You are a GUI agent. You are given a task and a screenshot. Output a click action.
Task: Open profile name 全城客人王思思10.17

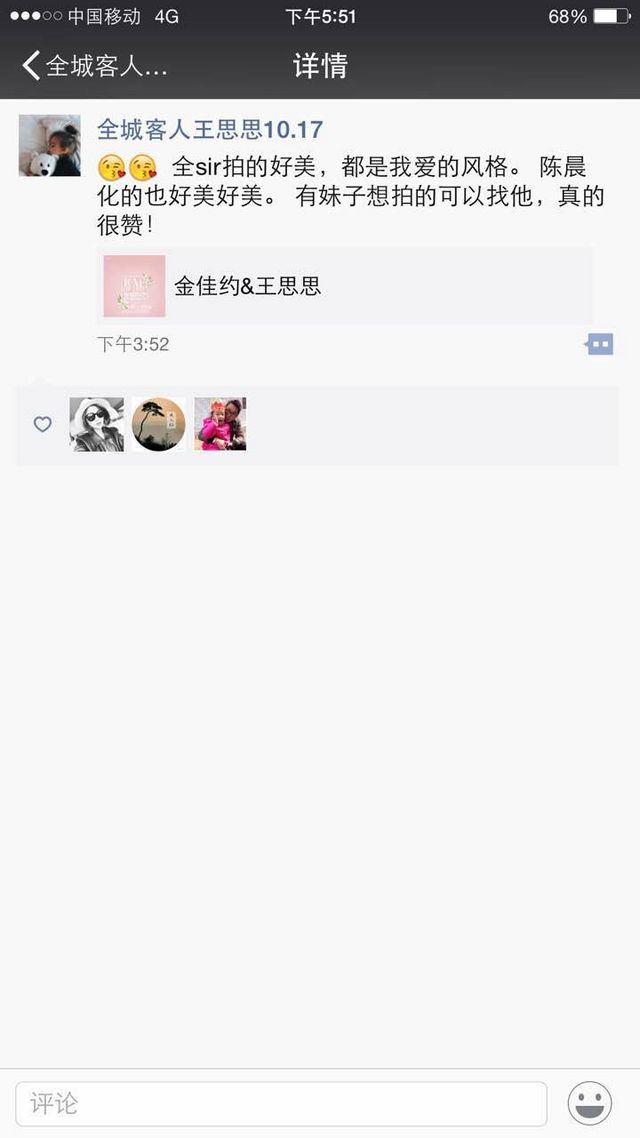[x=210, y=130]
